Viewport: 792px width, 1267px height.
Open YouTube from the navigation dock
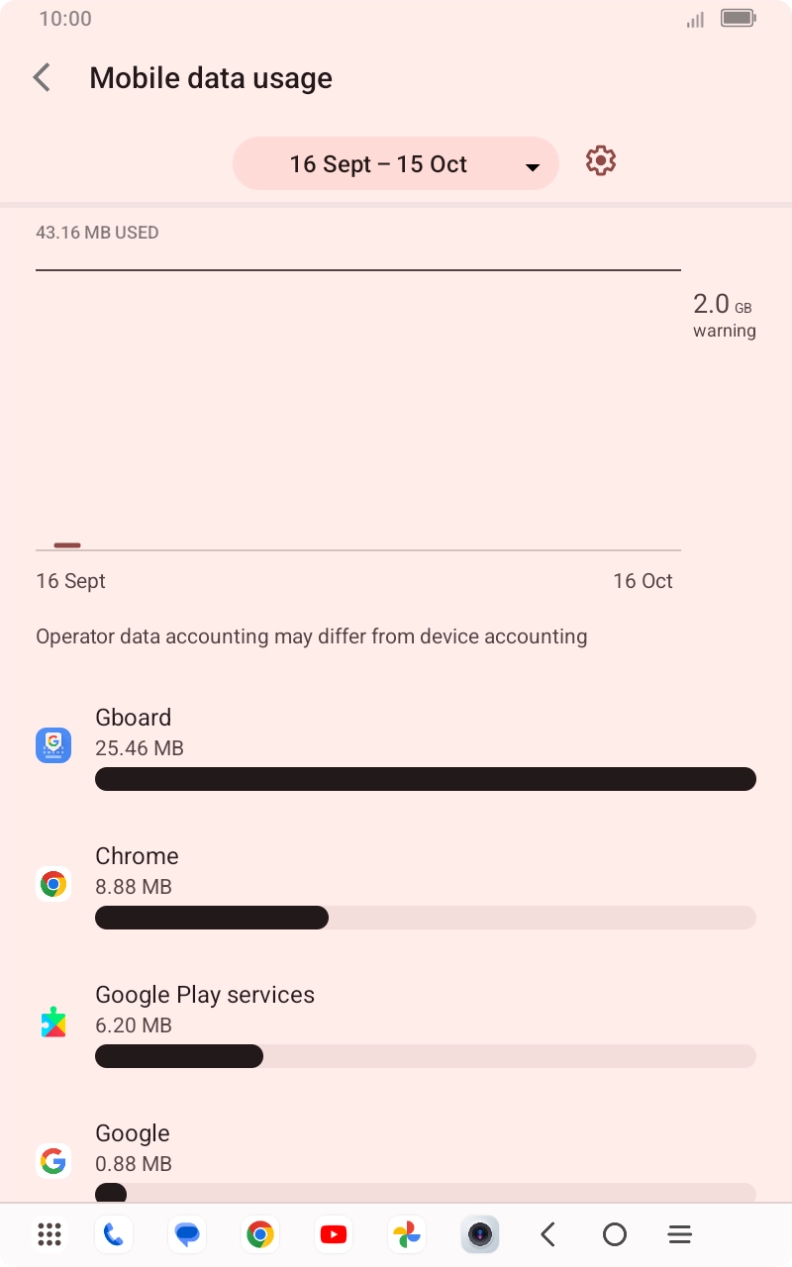tap(333, 1234)
